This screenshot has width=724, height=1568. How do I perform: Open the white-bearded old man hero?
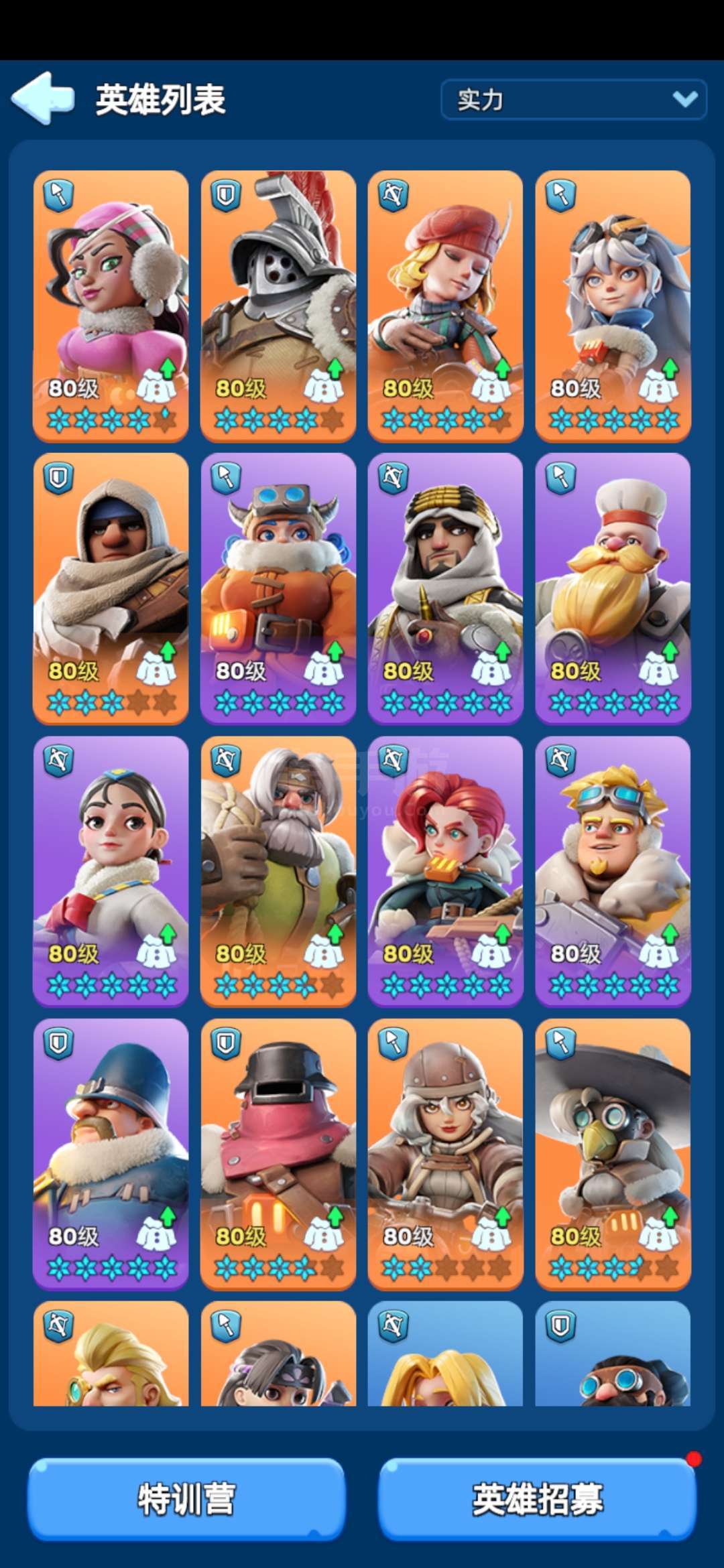278,872
